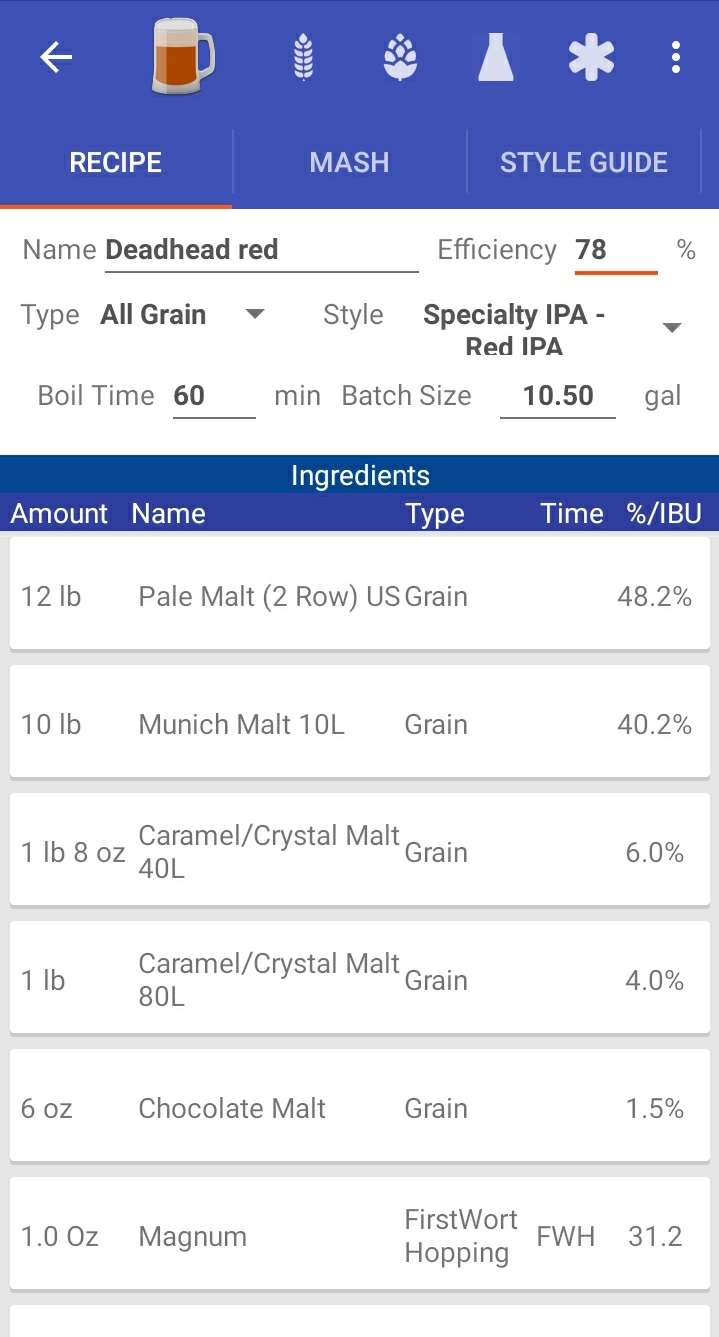Add a grain with the wheat icon

(304, 58)
